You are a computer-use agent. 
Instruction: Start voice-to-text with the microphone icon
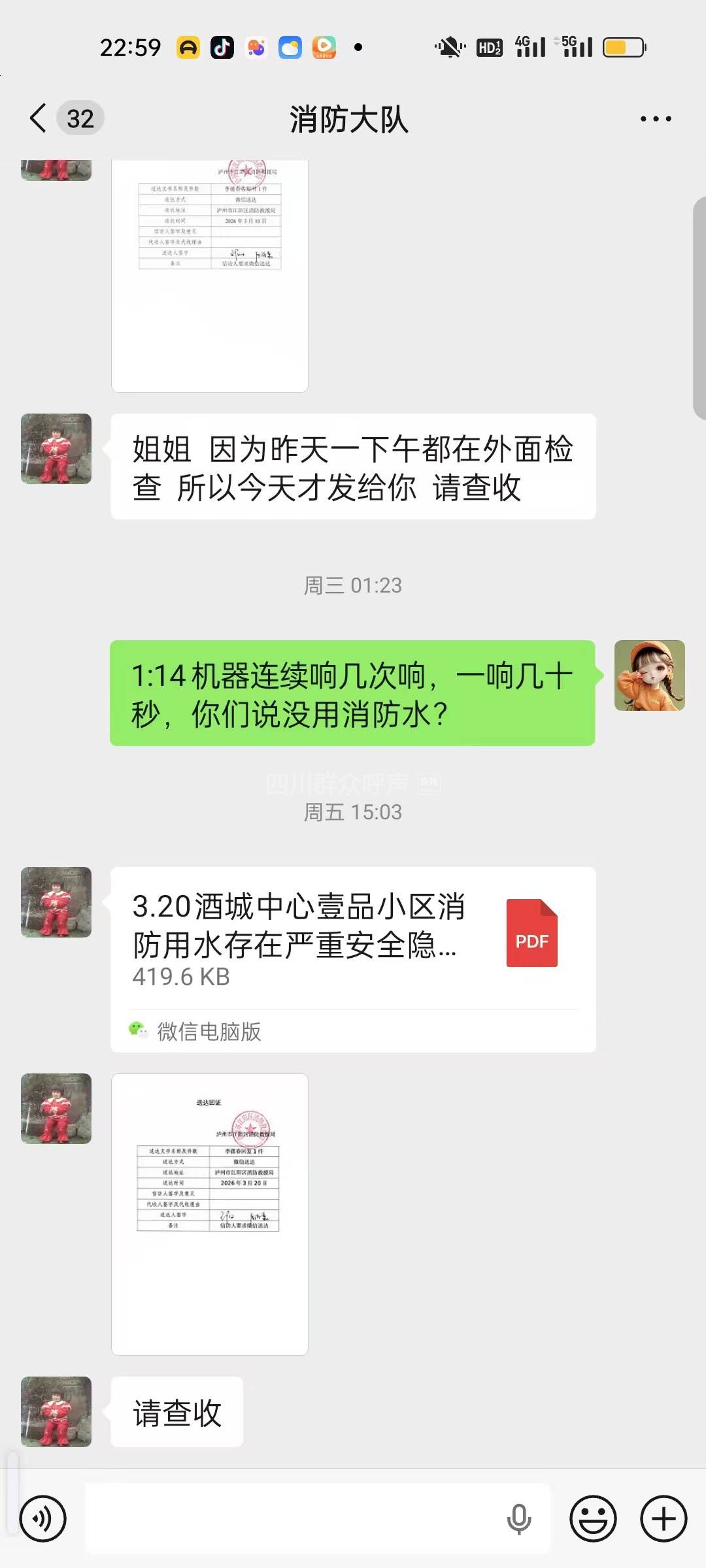[x=519, y=1518]
